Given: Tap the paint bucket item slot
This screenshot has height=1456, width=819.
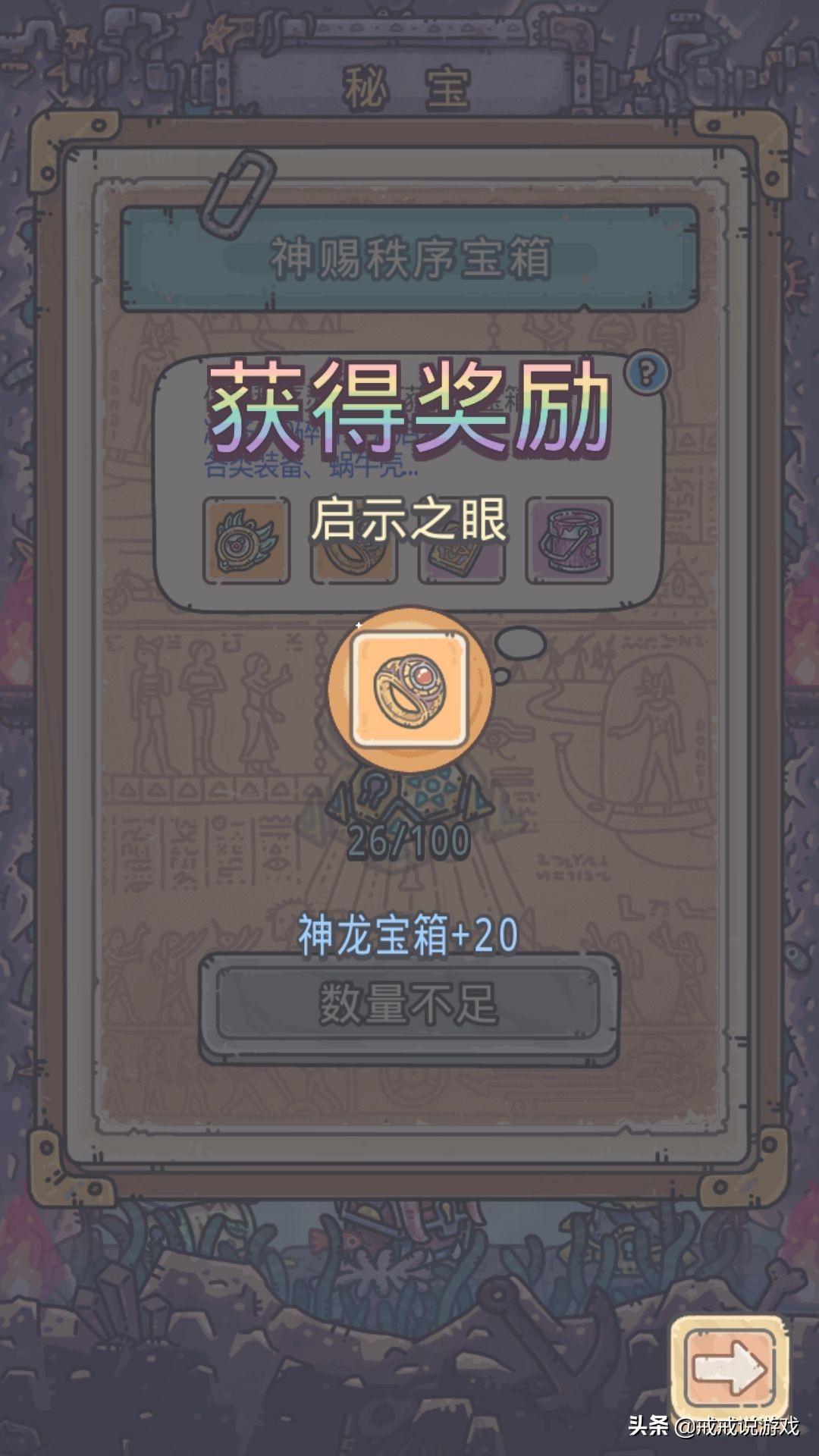Looking at the screenshot, I should (x=570, y=541).
